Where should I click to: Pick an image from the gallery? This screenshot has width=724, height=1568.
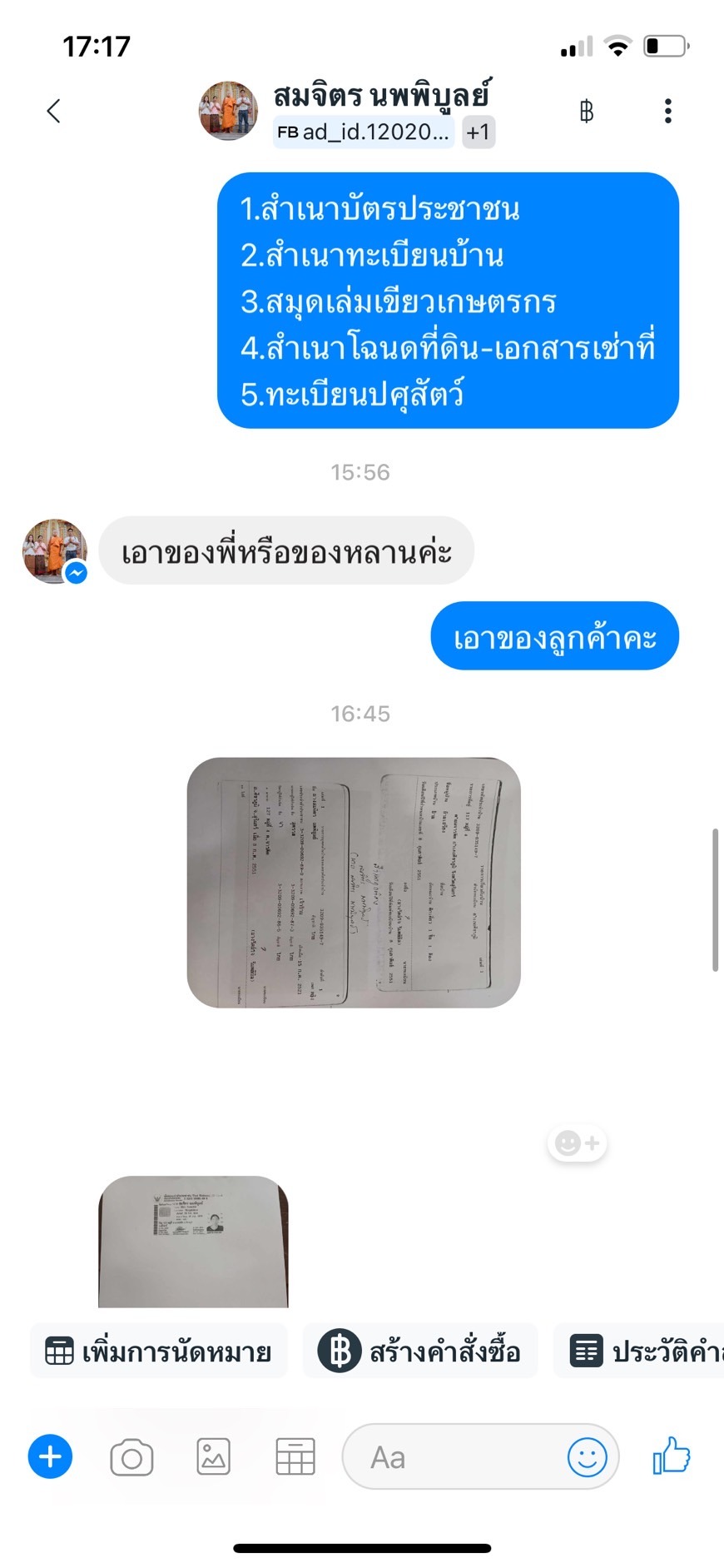click(x=213, y=1457)
